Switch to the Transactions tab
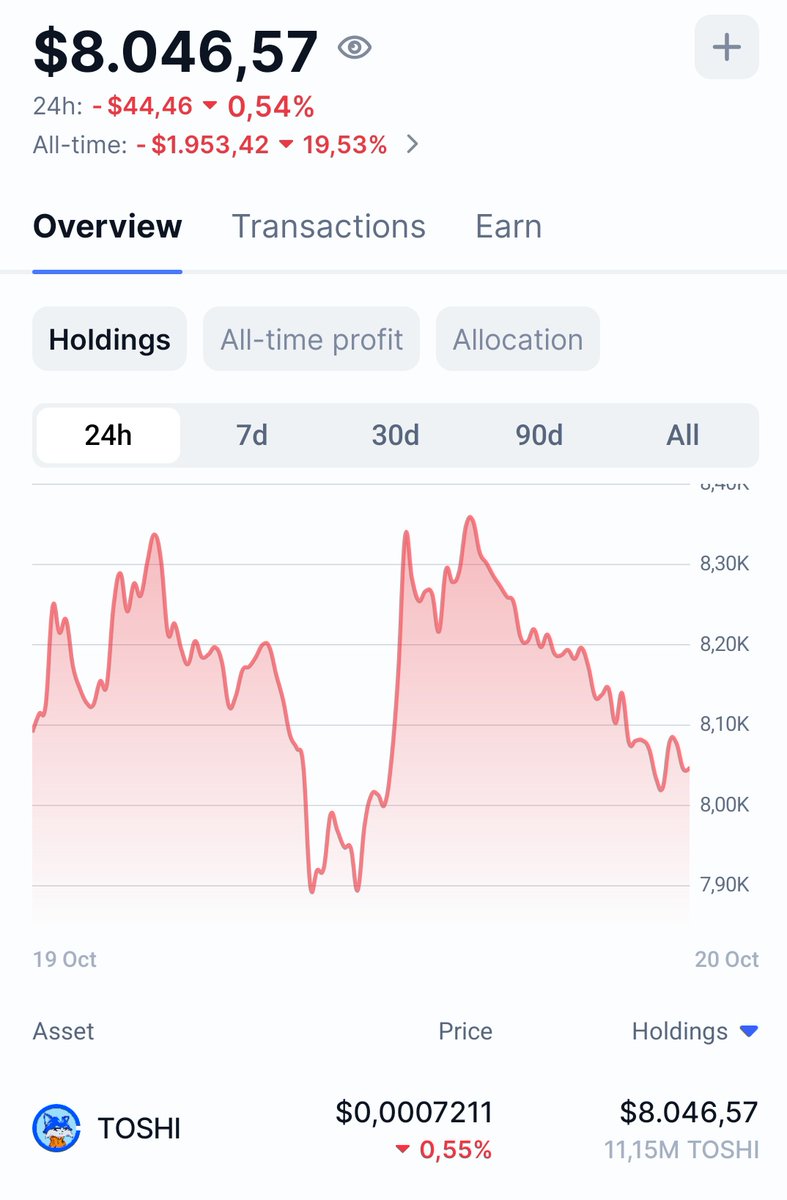Image resolution: width=787 pixels, height=1200 pixels. coord(329,227)
